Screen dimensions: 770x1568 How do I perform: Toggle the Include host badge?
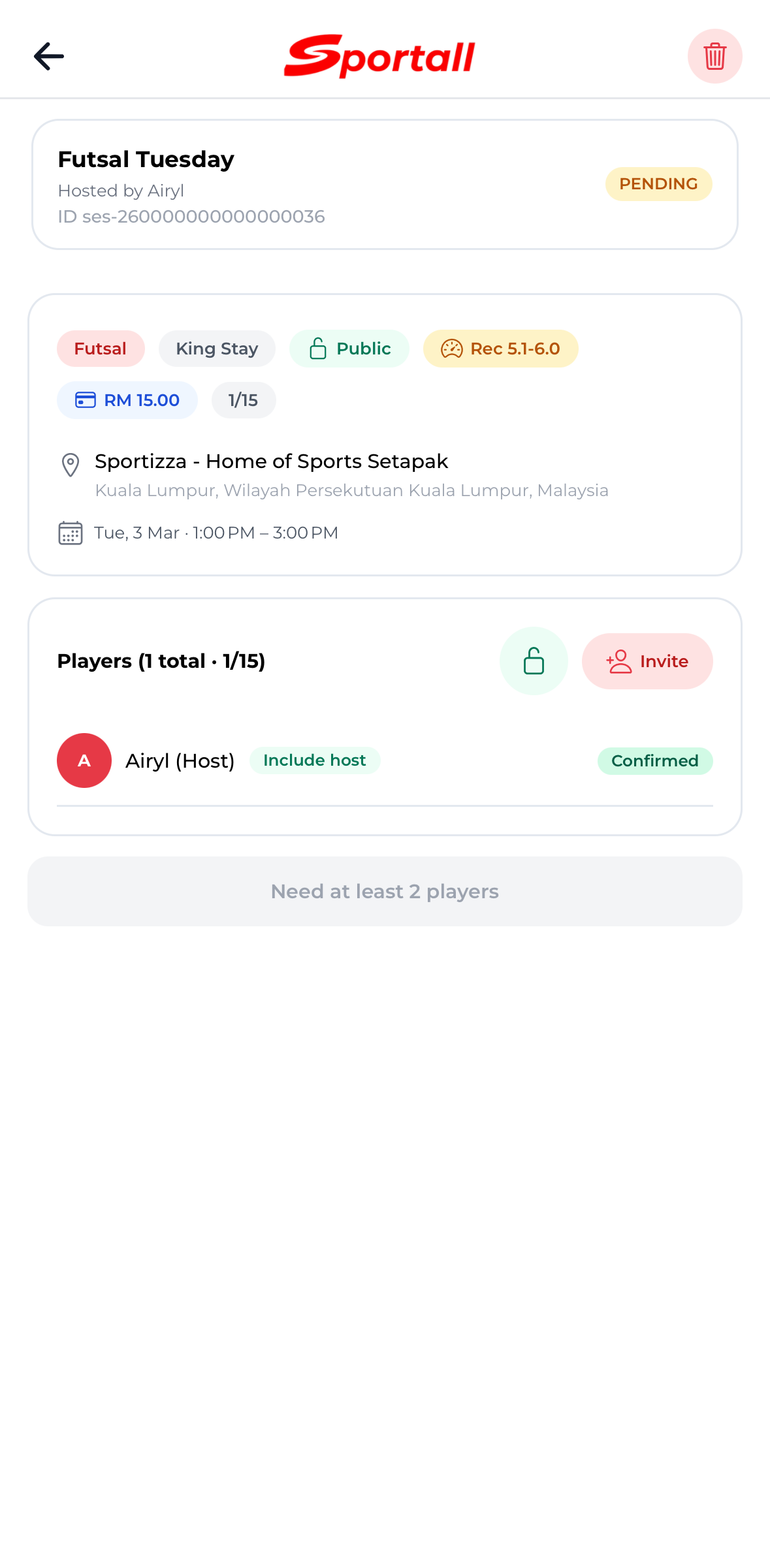[x=314, y=760]
